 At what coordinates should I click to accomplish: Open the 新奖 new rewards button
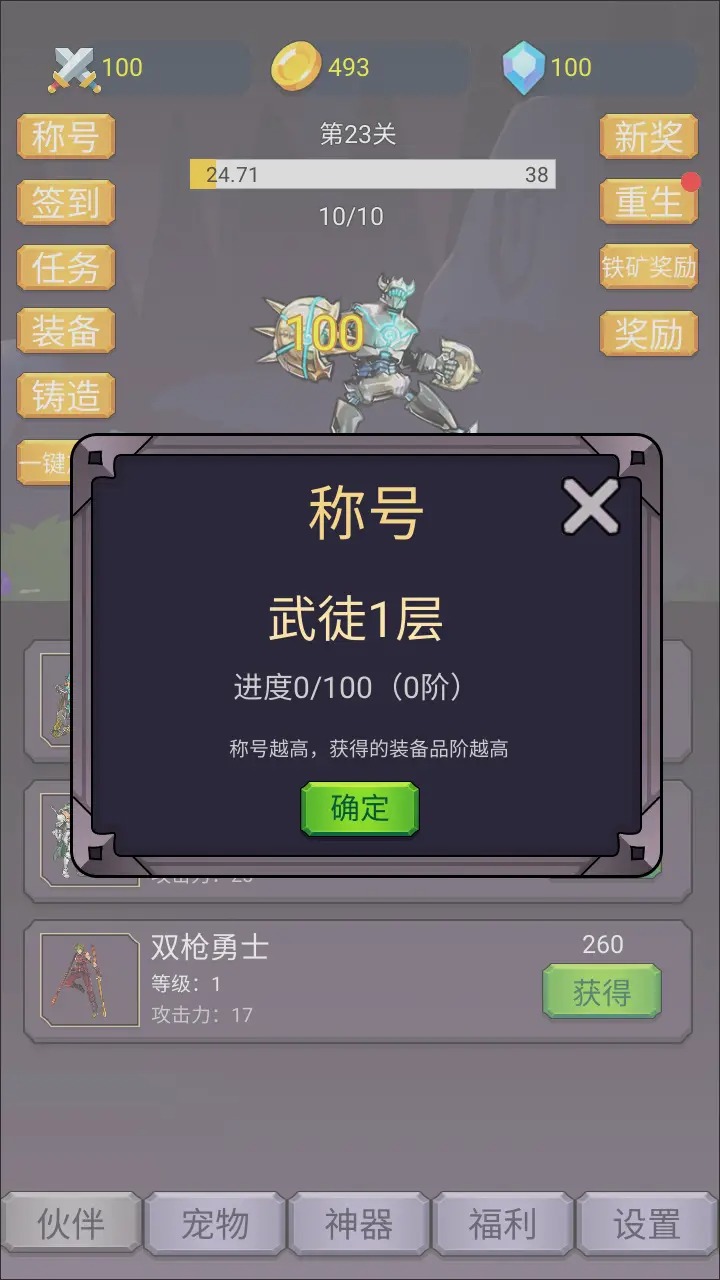pos(648,137)
